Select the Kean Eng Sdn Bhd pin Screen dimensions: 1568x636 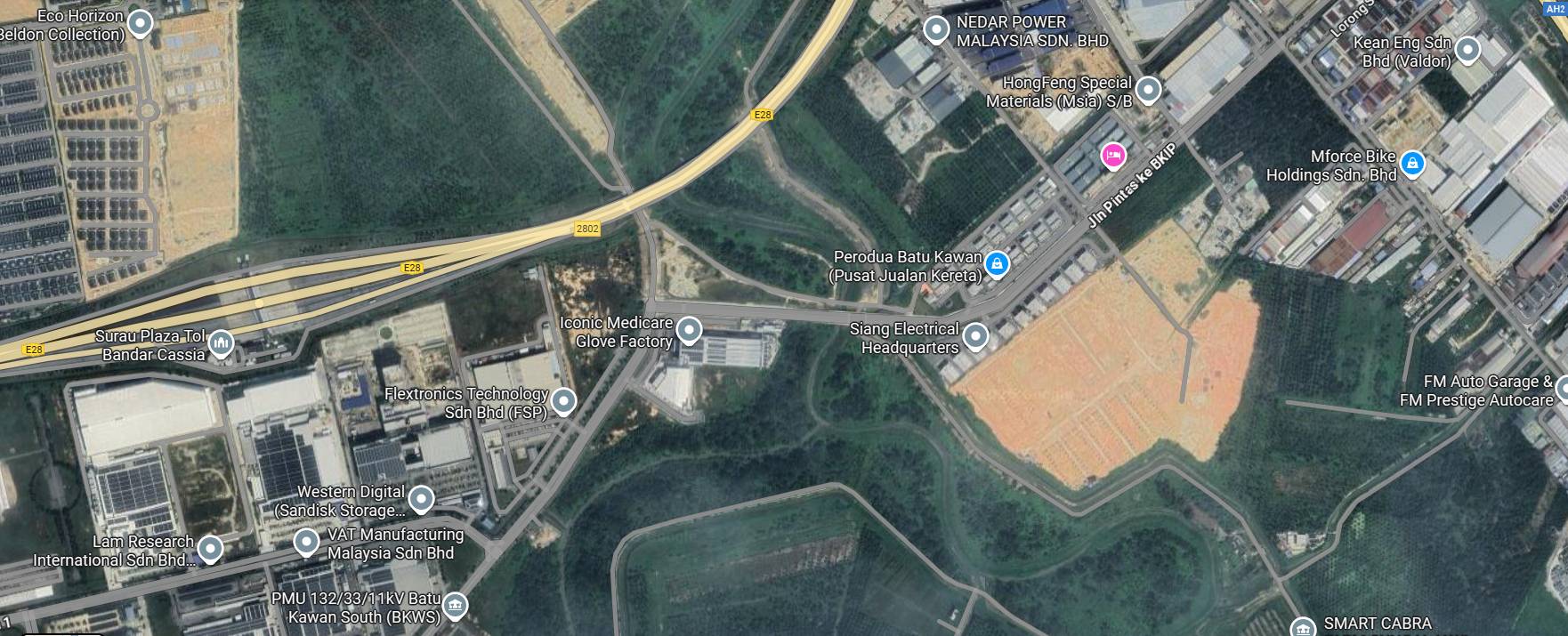[1467, 50]
